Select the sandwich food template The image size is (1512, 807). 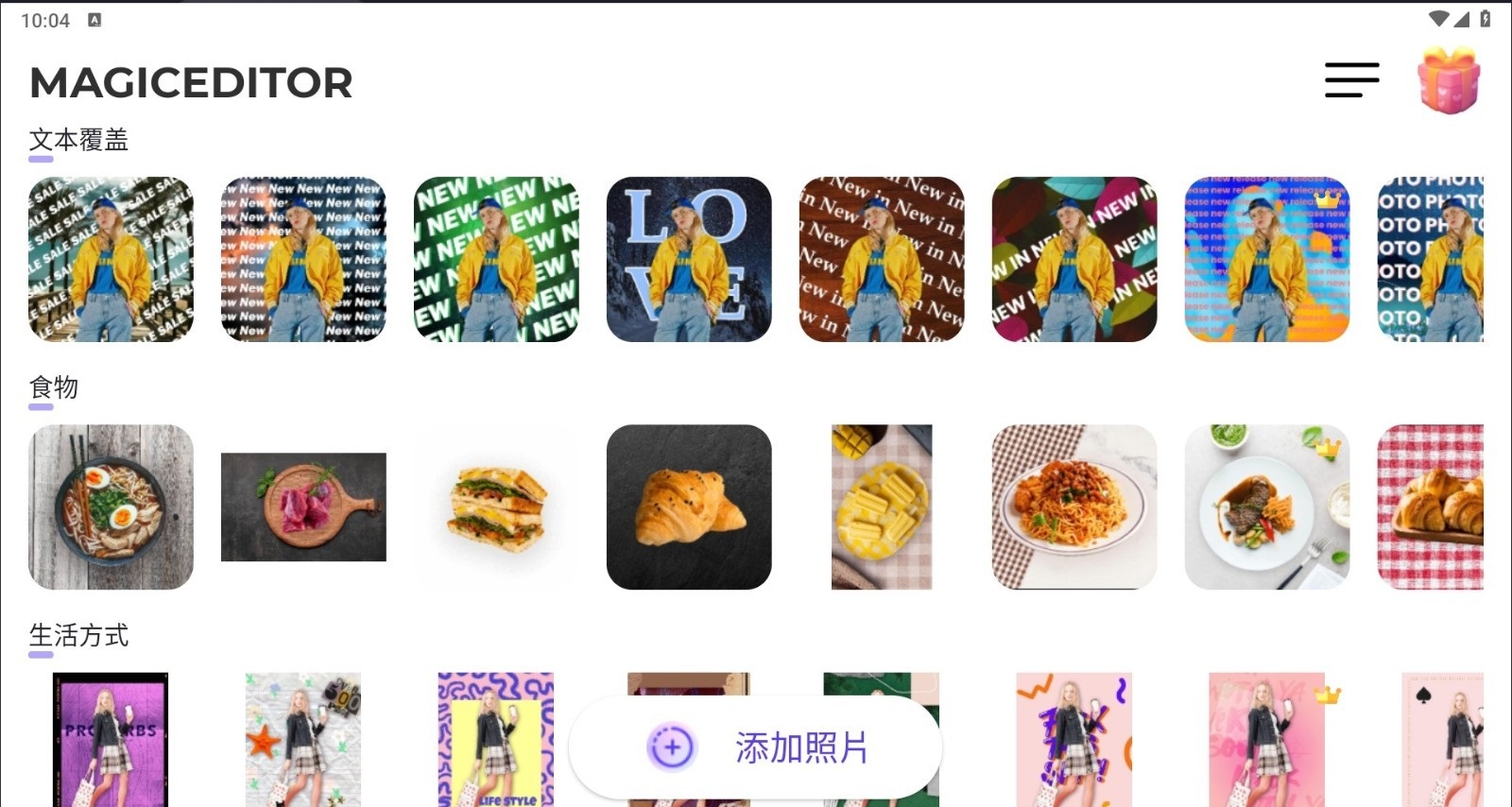pos(496,507)
